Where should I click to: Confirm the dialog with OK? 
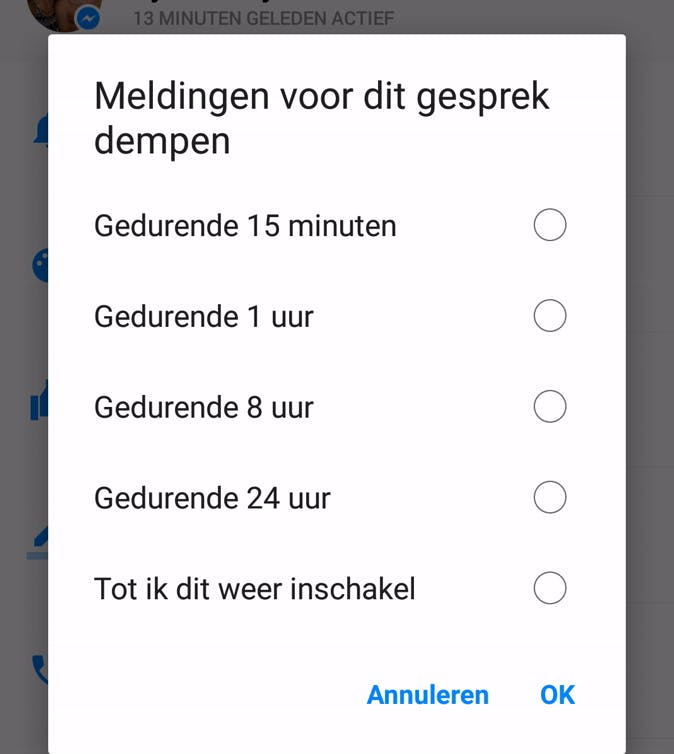pyautogui.click(x=557, y=695)
